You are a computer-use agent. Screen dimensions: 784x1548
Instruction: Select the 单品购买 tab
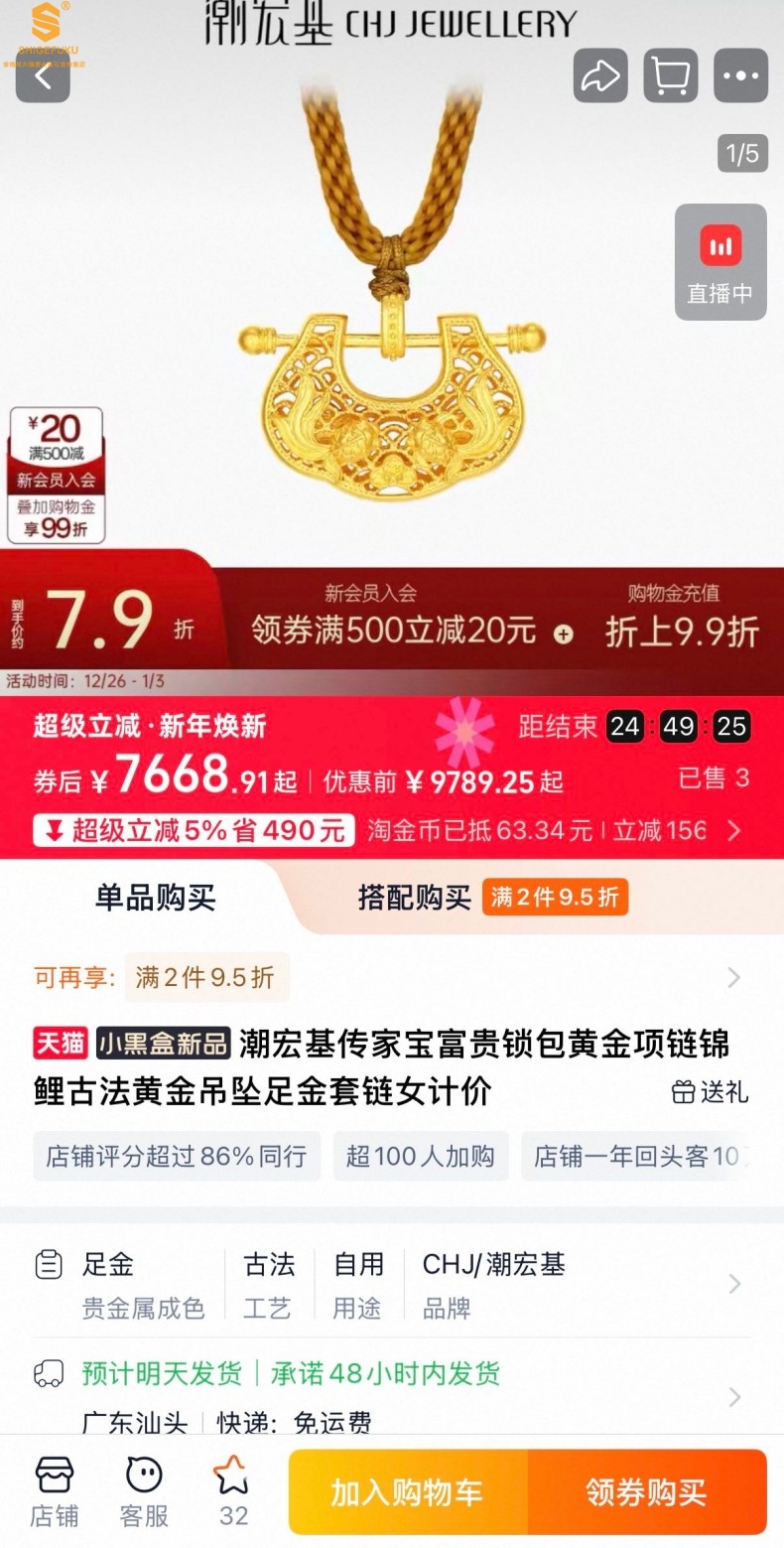click(x=155, y=898)
